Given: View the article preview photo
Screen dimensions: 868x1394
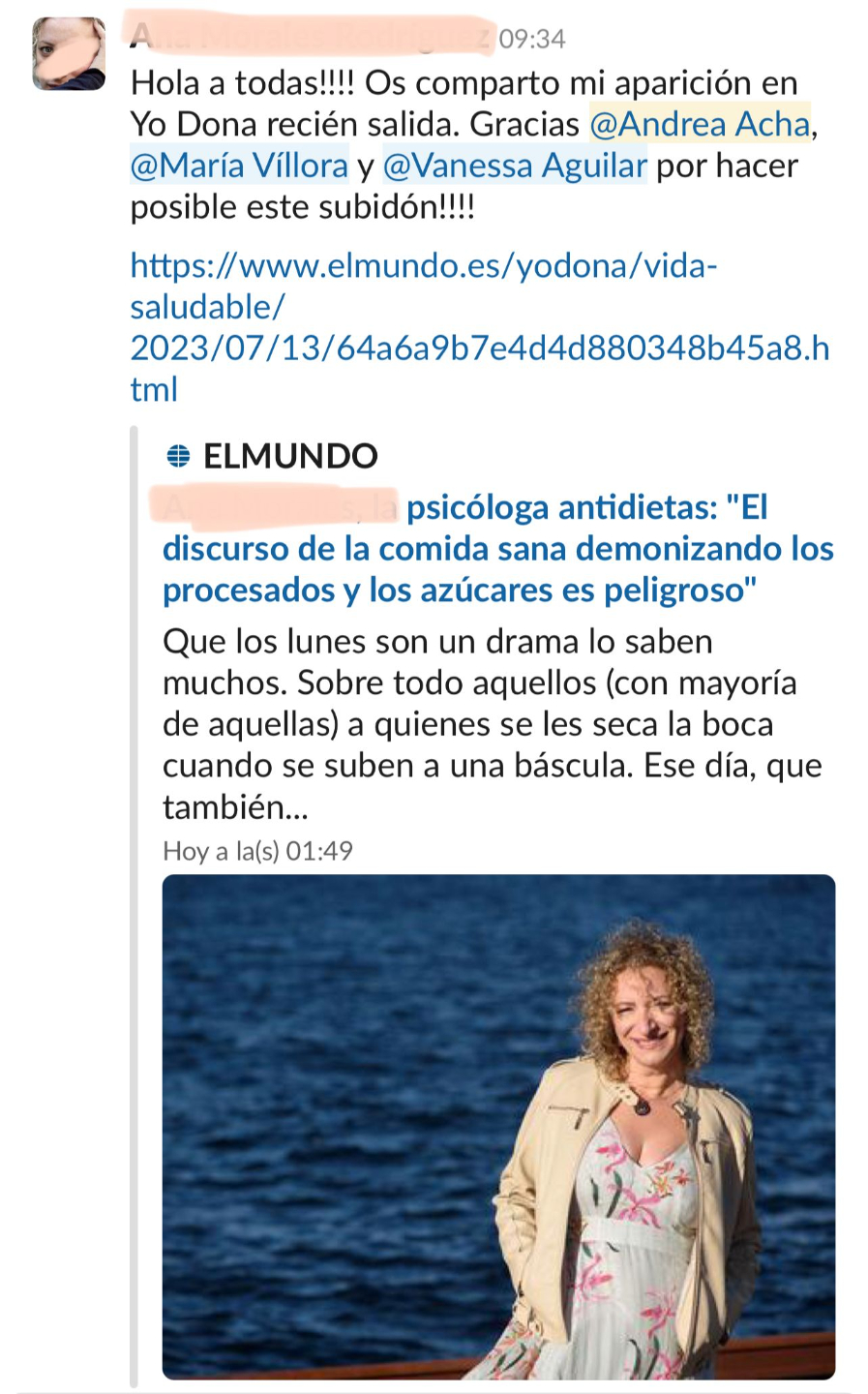Looking at the screenshot, I should pyautogui.click(x=498, y=1126).
